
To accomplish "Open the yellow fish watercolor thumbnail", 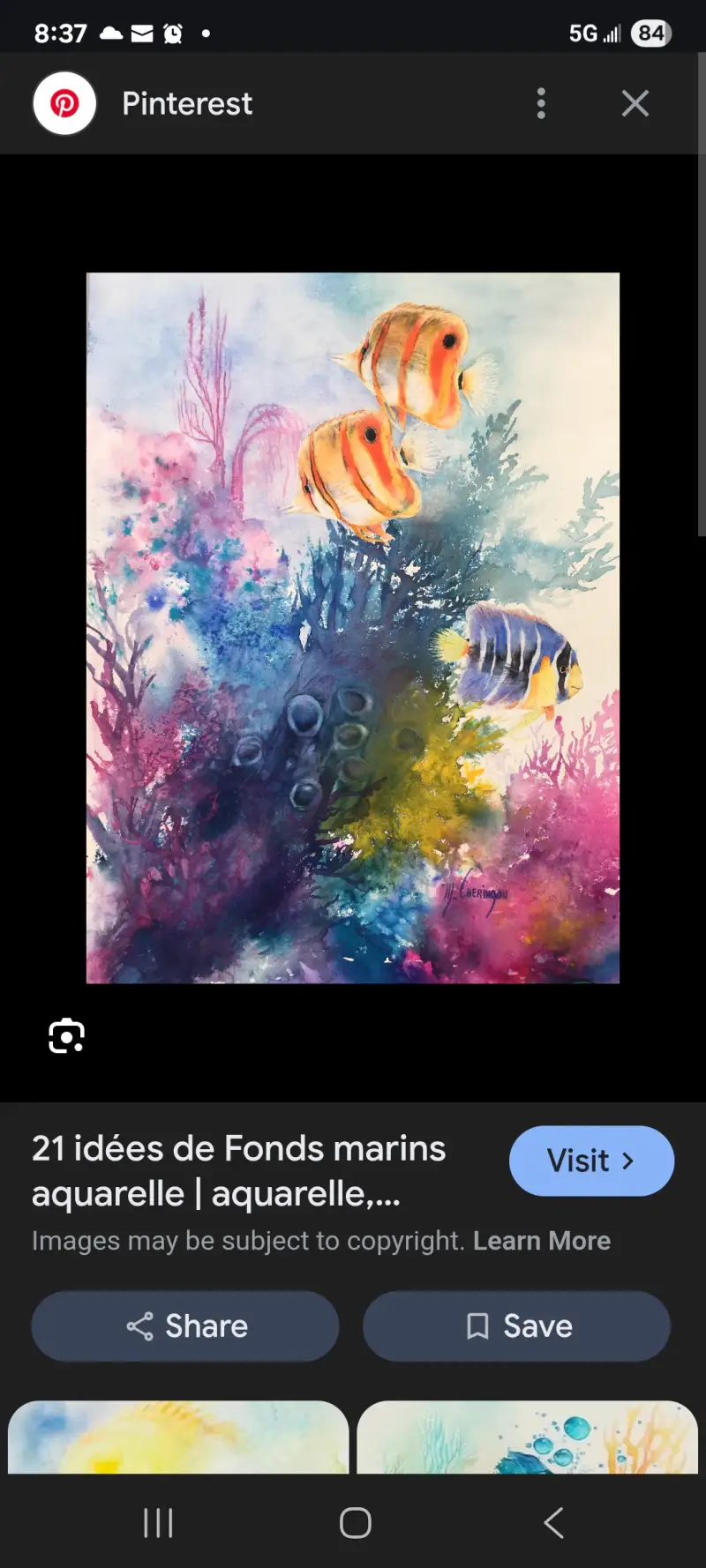I will coord(178,1437).
